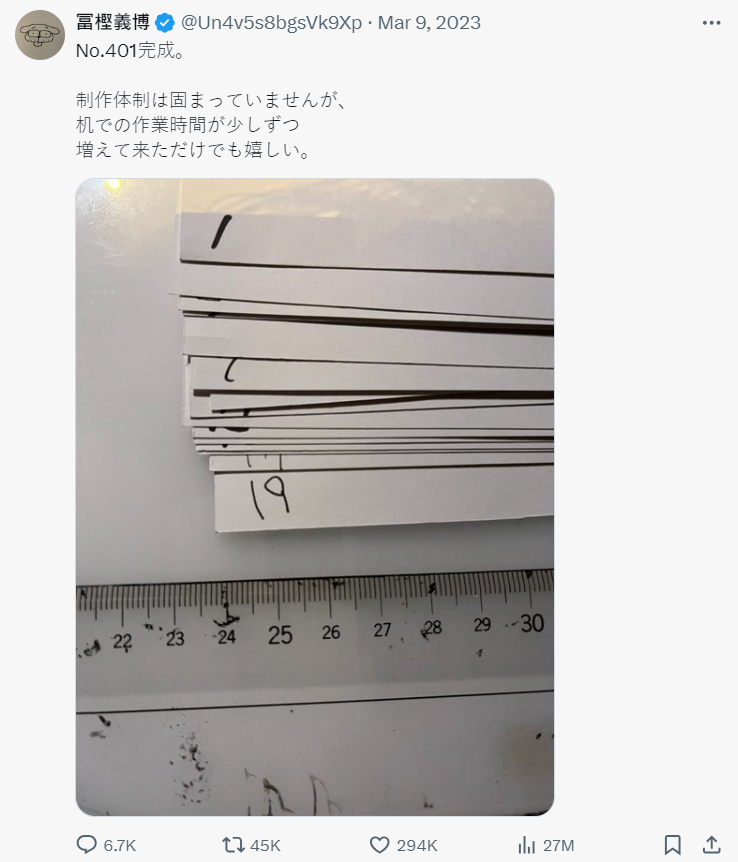Retweet this post with 45K reposts
The image size is (738, 862).
tap(233, 845)
